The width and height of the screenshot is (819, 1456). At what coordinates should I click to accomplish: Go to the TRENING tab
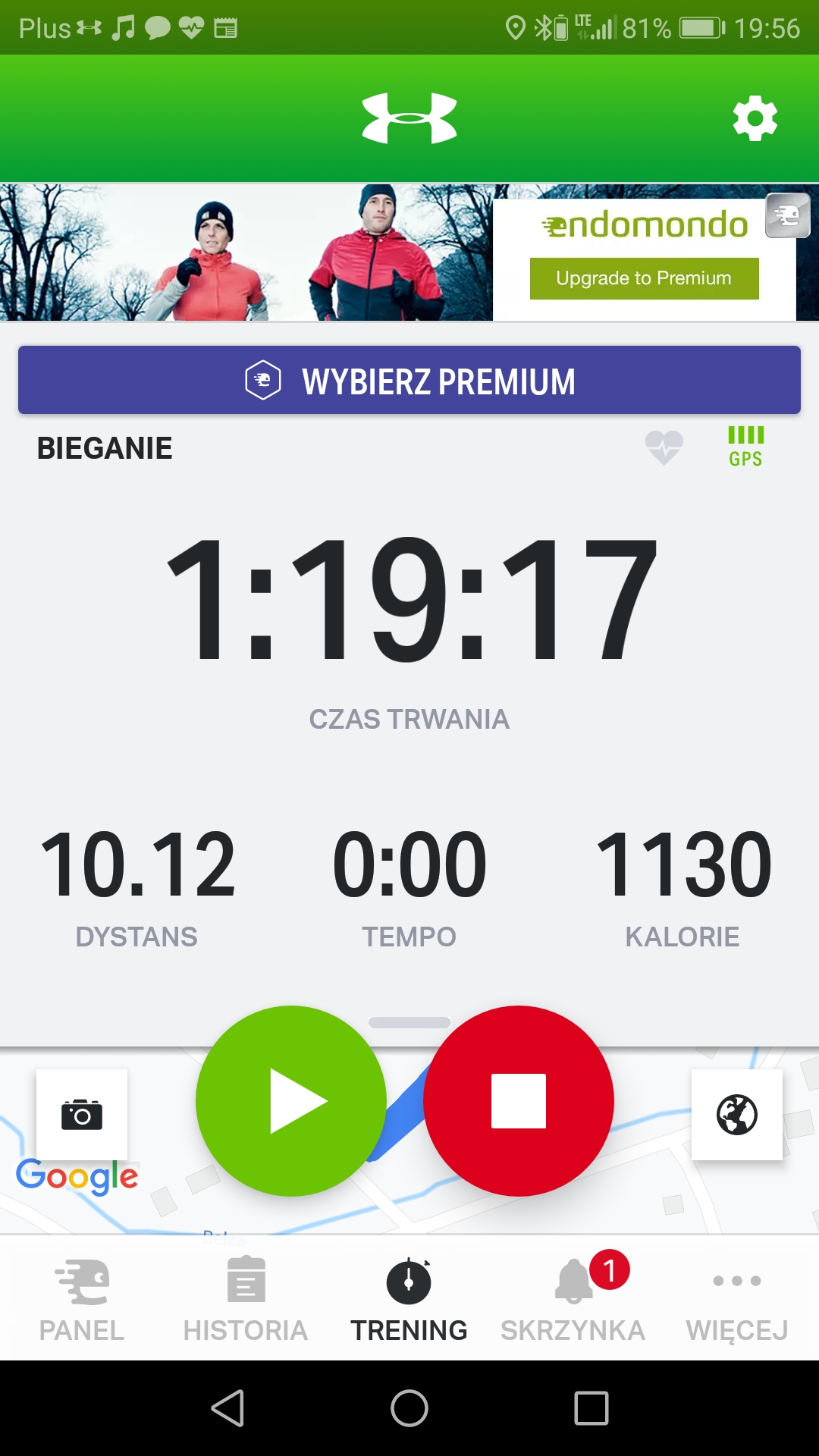(x=409, y=1298)
